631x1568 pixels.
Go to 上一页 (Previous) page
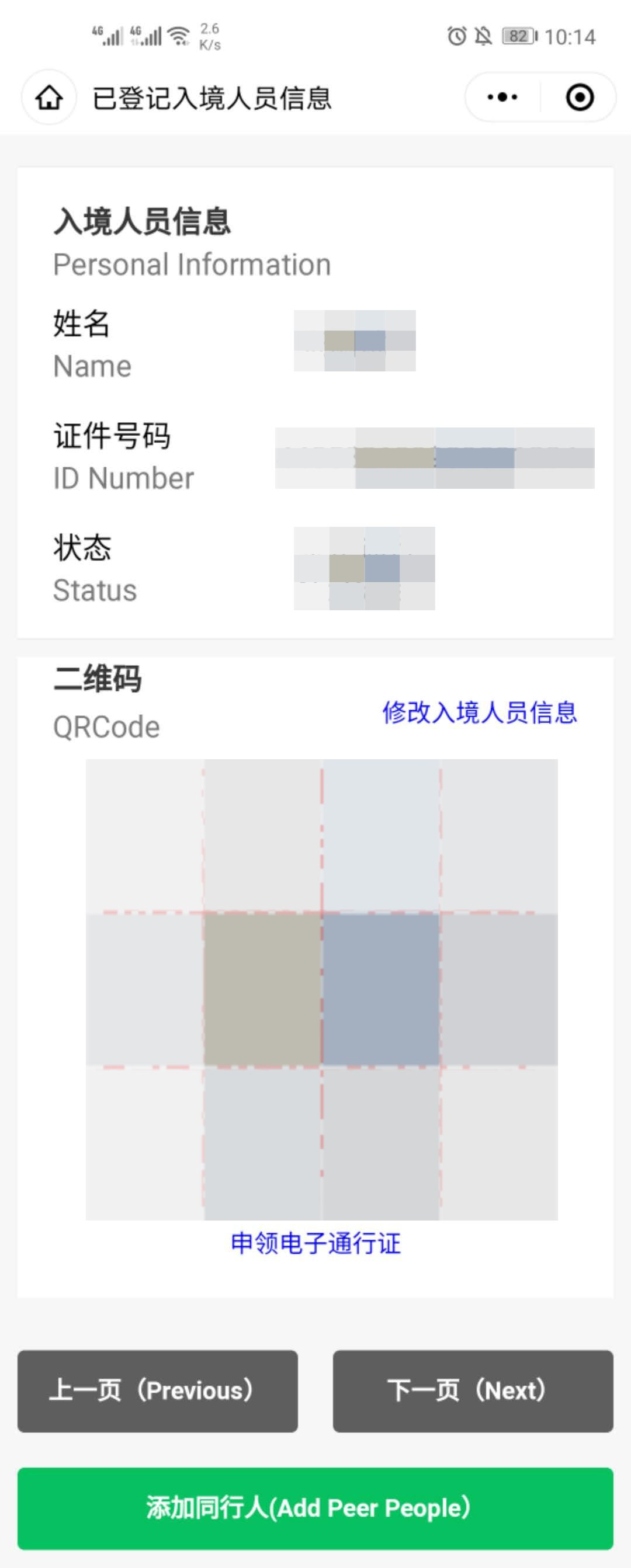(x=157, y=1391)
